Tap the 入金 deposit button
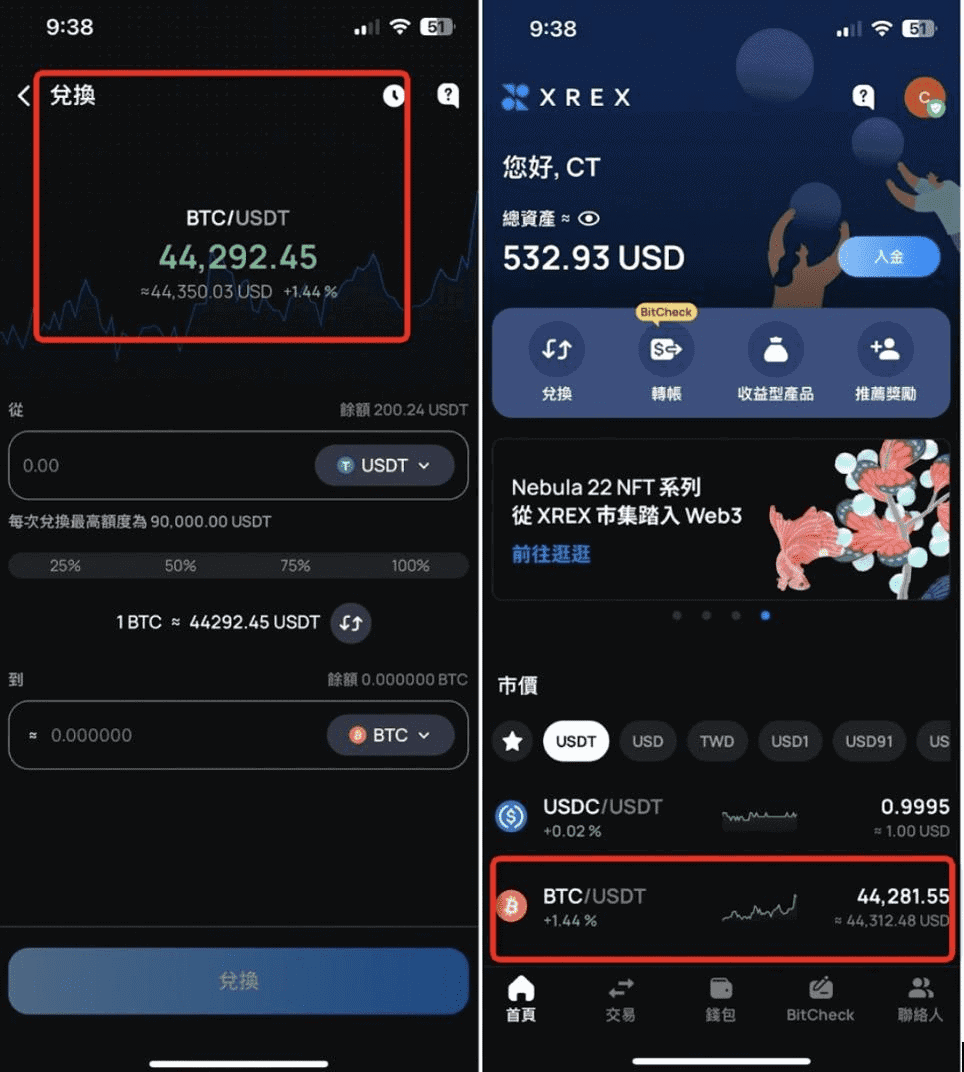The width and height of the screenshot is (964, 1072). point(888,257)
